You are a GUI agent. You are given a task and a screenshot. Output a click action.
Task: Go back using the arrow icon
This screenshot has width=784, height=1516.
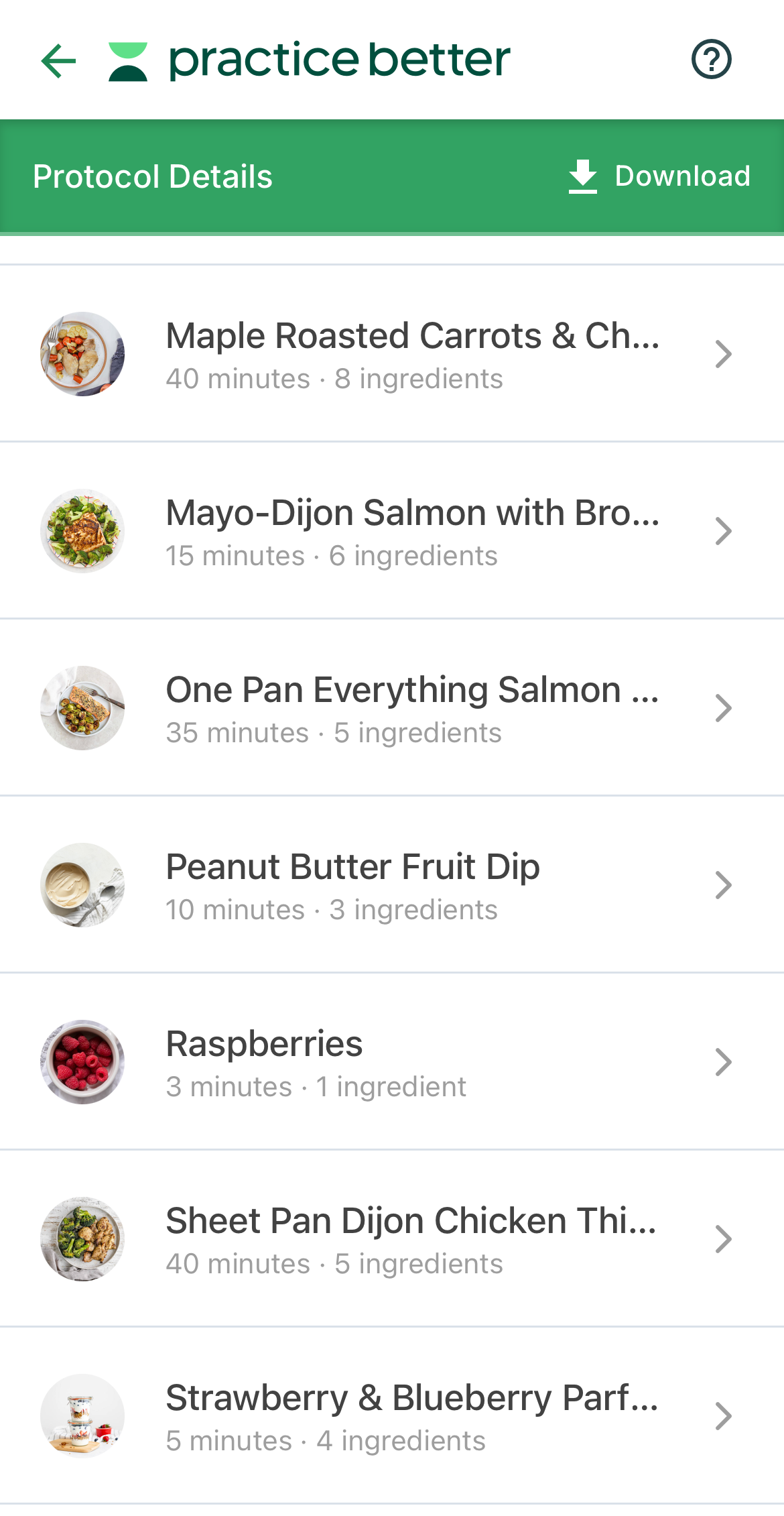point(59,61)
